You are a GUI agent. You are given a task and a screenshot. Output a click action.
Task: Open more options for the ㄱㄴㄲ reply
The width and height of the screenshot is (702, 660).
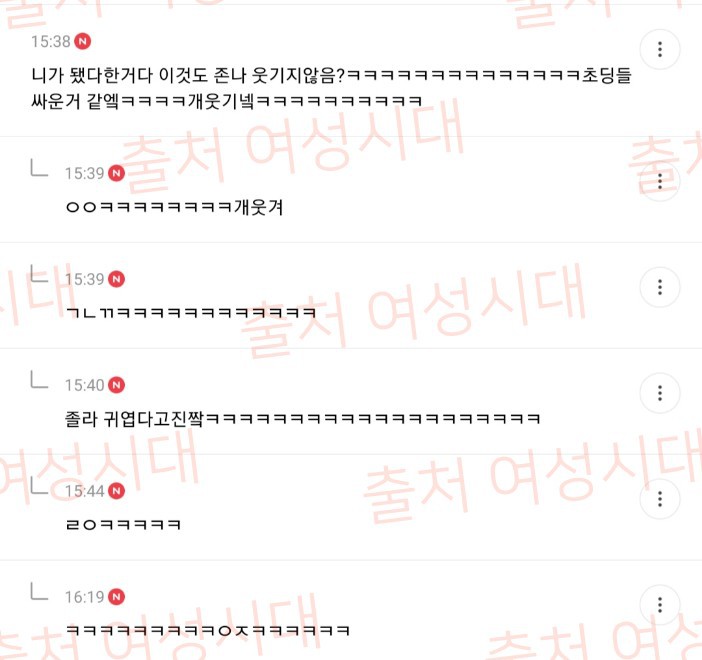(x=659, y=287)
